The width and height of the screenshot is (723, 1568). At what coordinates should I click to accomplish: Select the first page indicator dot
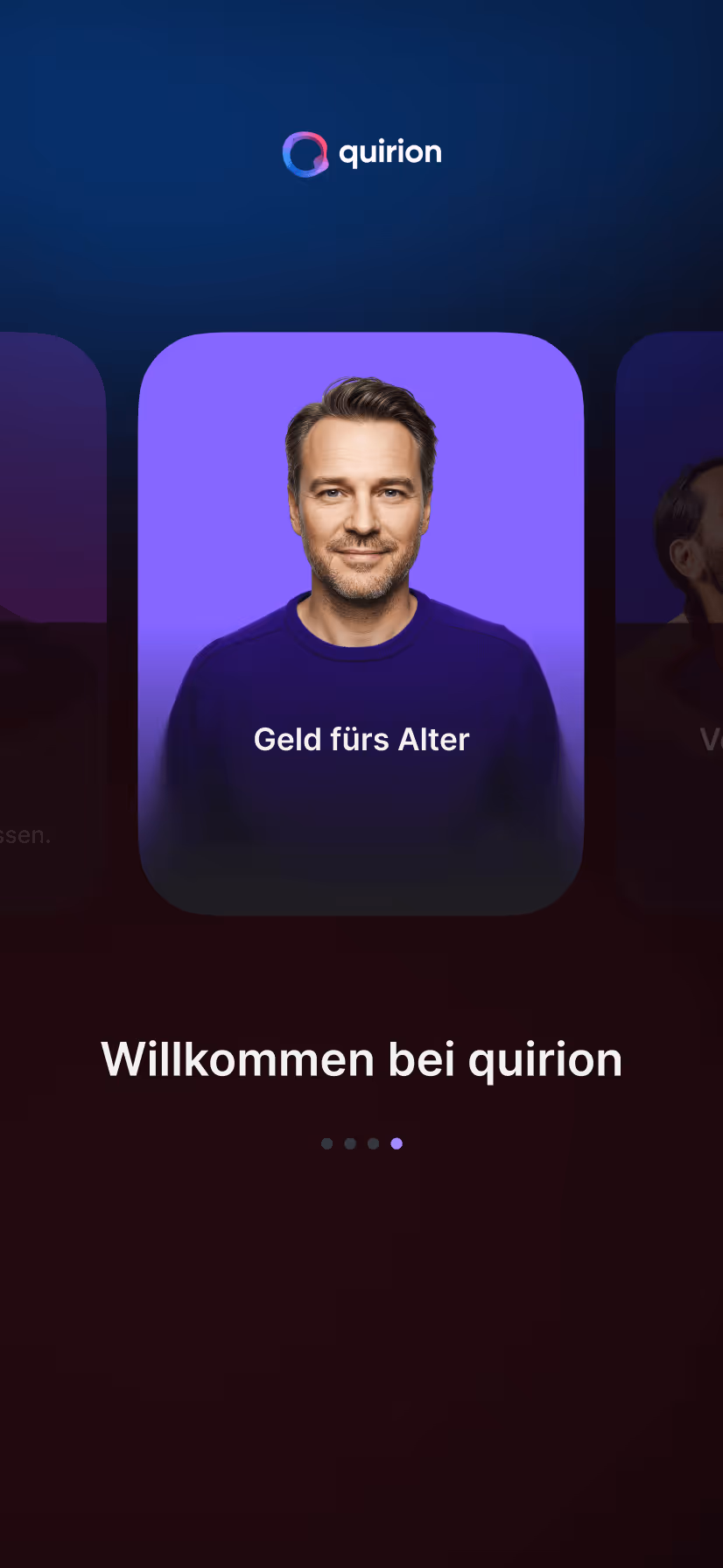pyautogui.click(x=326, y=1143)
